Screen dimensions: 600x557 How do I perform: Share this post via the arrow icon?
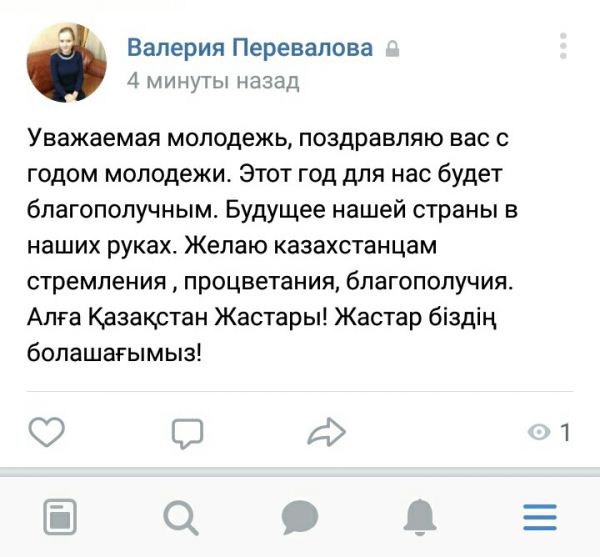[325, 431]
